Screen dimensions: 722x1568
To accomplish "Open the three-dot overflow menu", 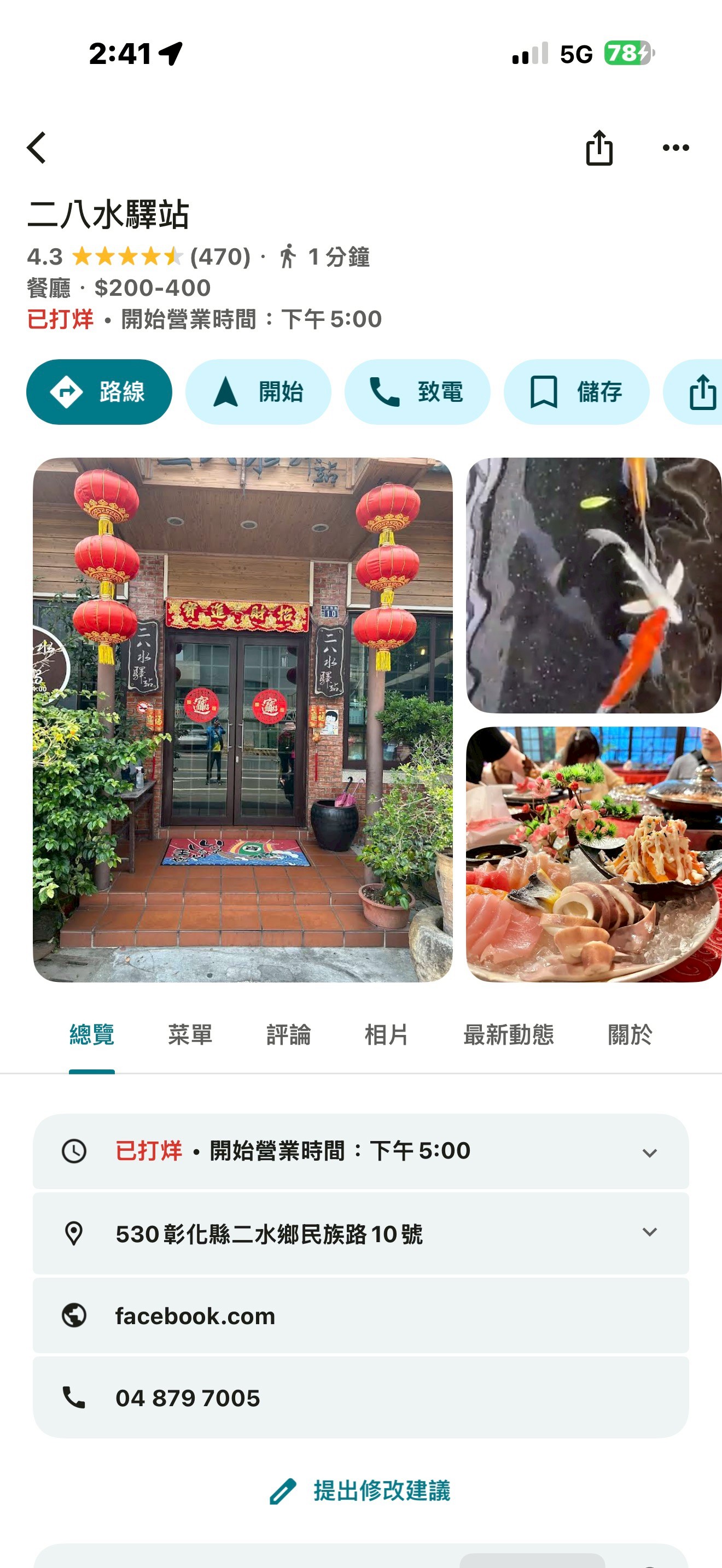I will (x=675, y=148).
